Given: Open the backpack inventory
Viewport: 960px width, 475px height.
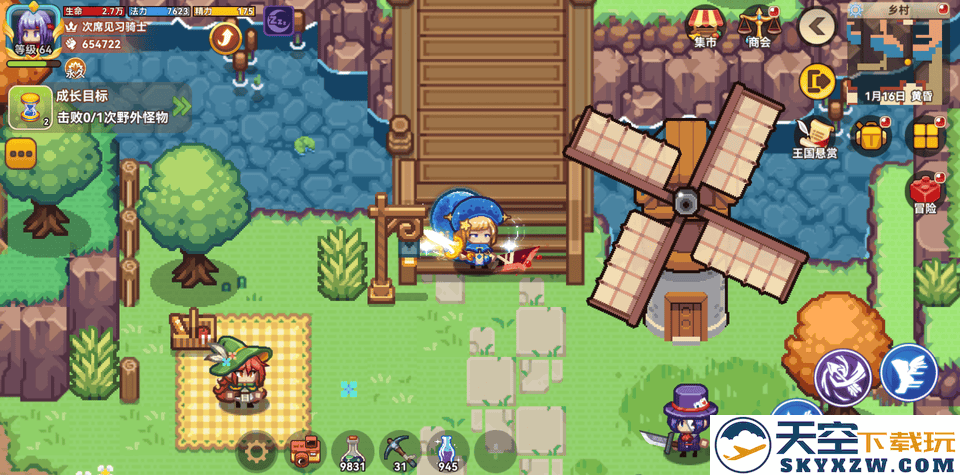Looking at the screenshot, I should (x=871, y=136).
